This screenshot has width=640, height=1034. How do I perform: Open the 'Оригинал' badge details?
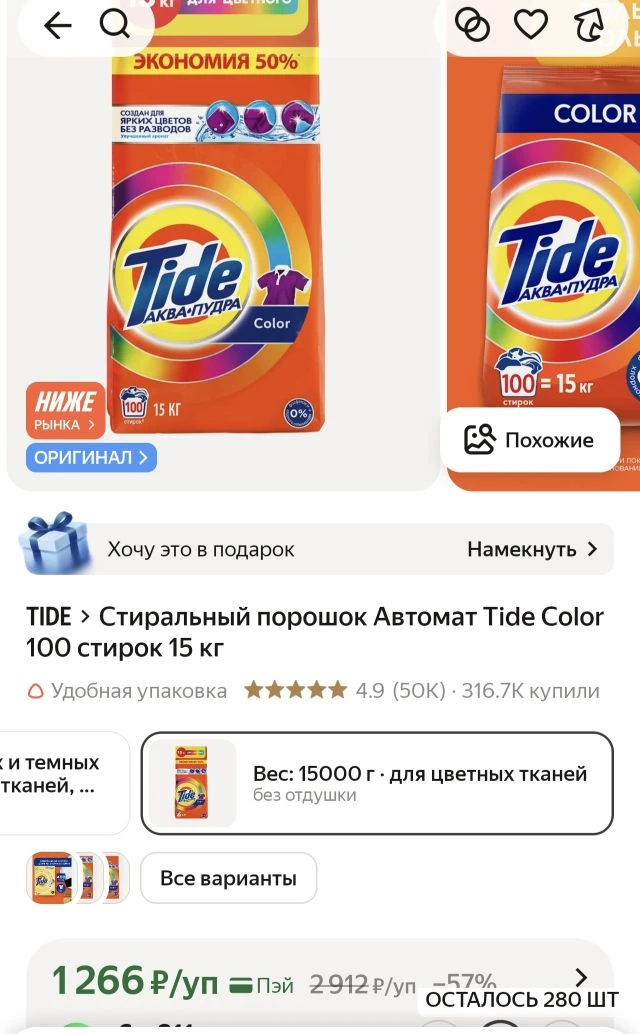pyautogui.click(x=91, y=458)
